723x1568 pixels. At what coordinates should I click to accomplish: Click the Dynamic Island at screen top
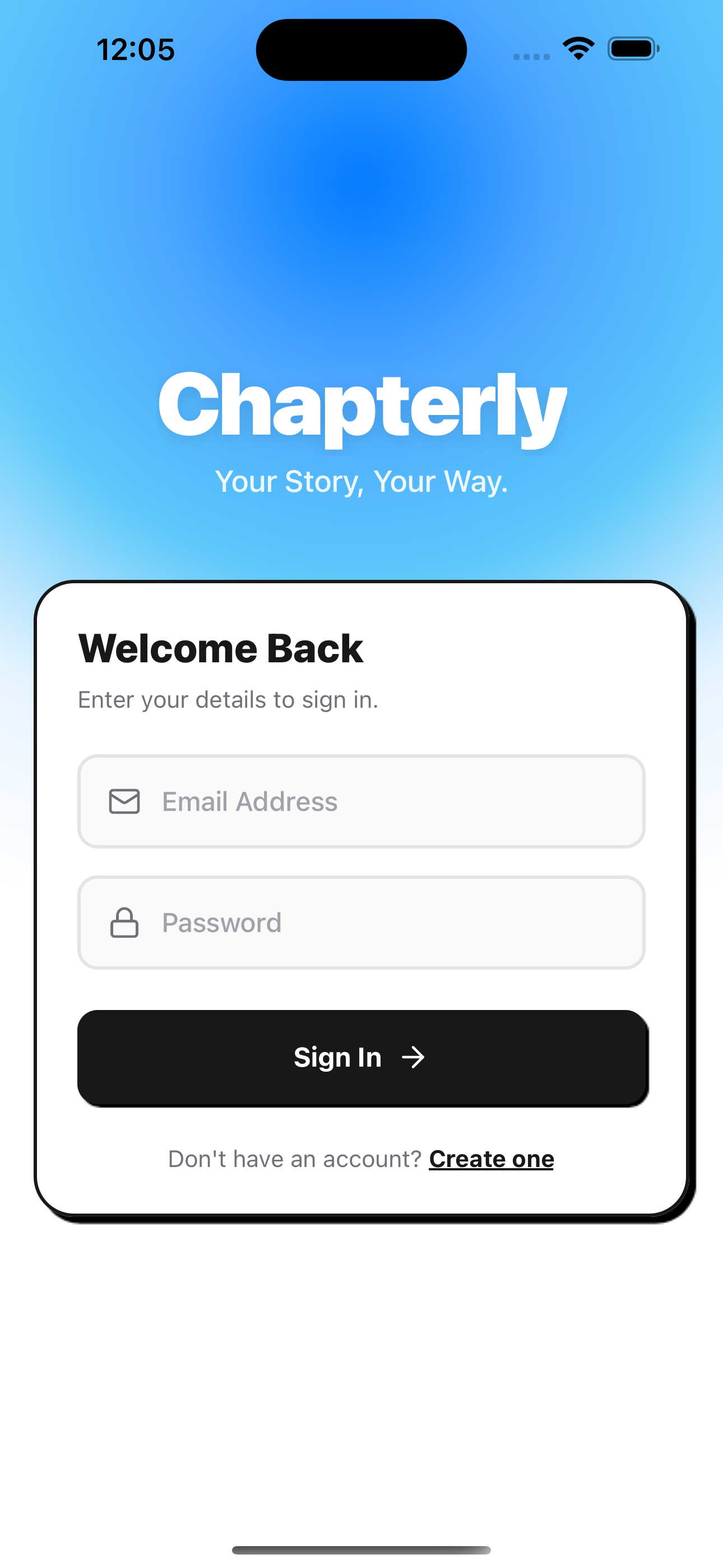click(361, 49)
